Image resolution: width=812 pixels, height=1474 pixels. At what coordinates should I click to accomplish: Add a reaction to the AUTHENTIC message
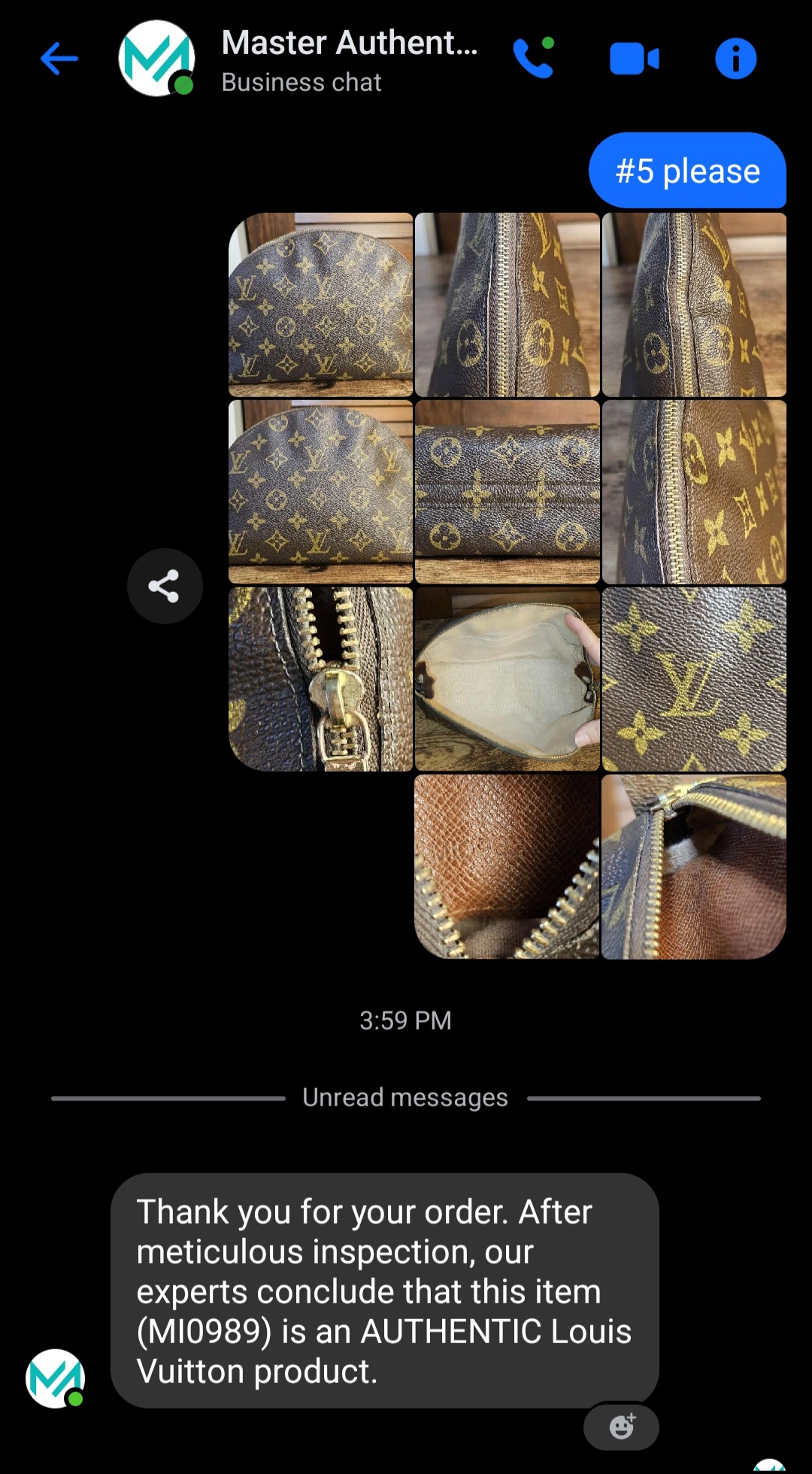pyautogui.click(x=622, y=1426)
